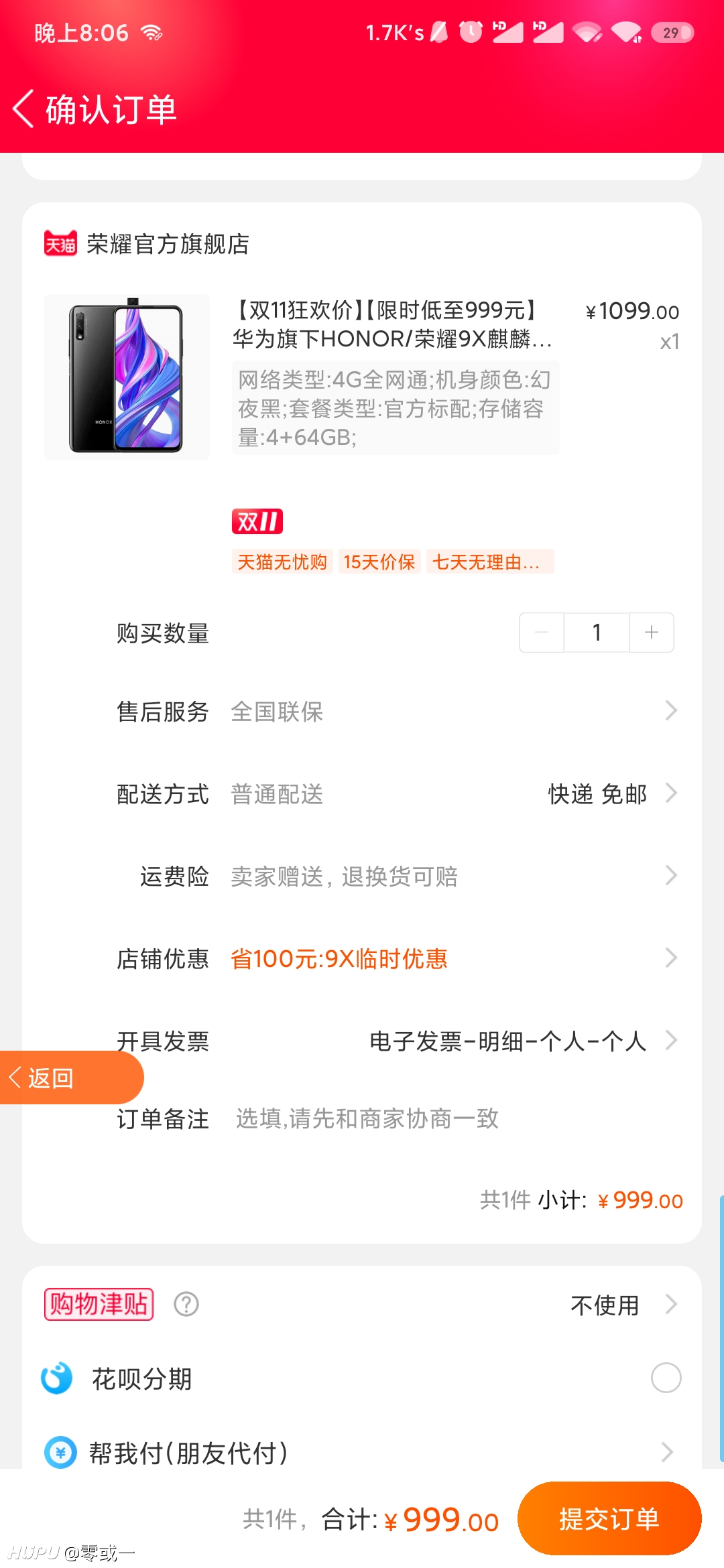Open 帮我付 (朋友代付) option
This screenshot has width=724, height=1568.
[362, 1452]
